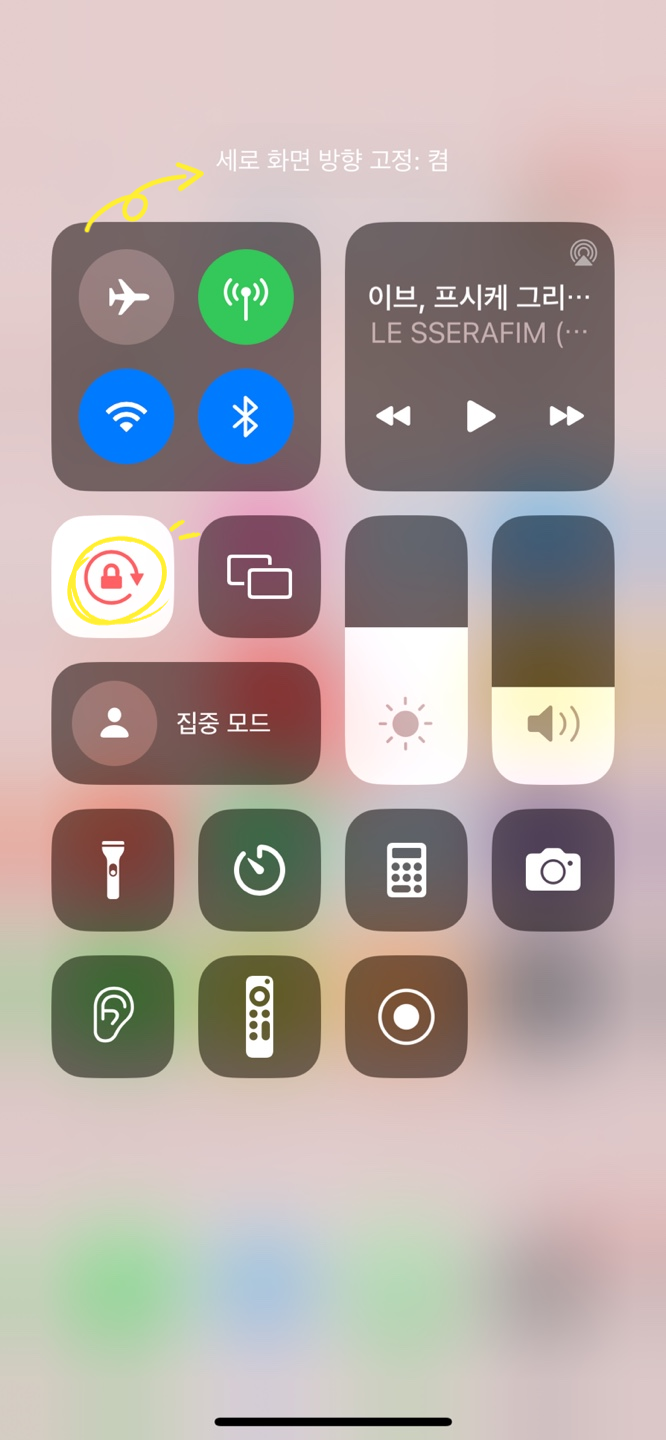Image resolution: width=666 pixels, height=1440 pixels.
Task: Turn off portrait orientation lock
Action: pos(113,576)
